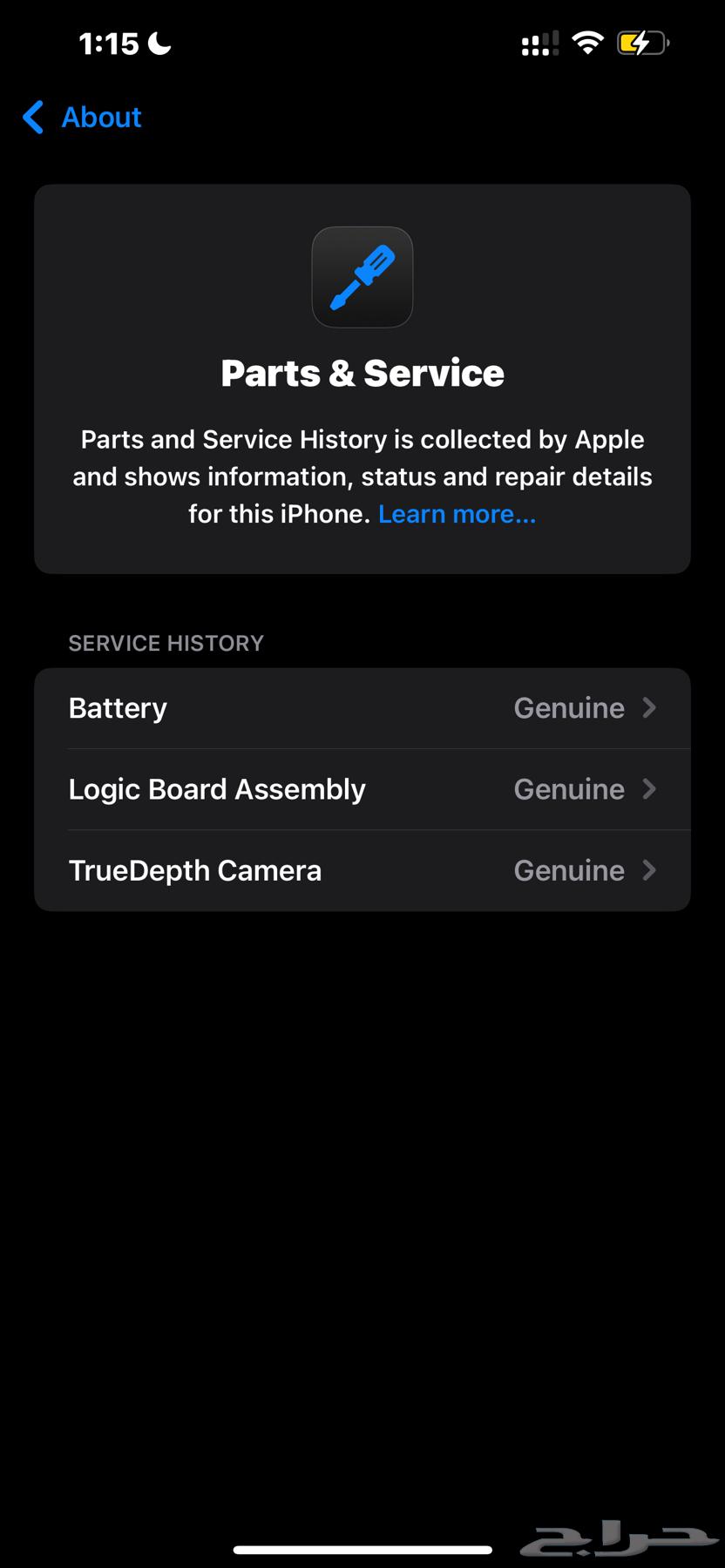Open Battery service details
The width and height of the screenshot is (725, 1568).
pos(362,708)
